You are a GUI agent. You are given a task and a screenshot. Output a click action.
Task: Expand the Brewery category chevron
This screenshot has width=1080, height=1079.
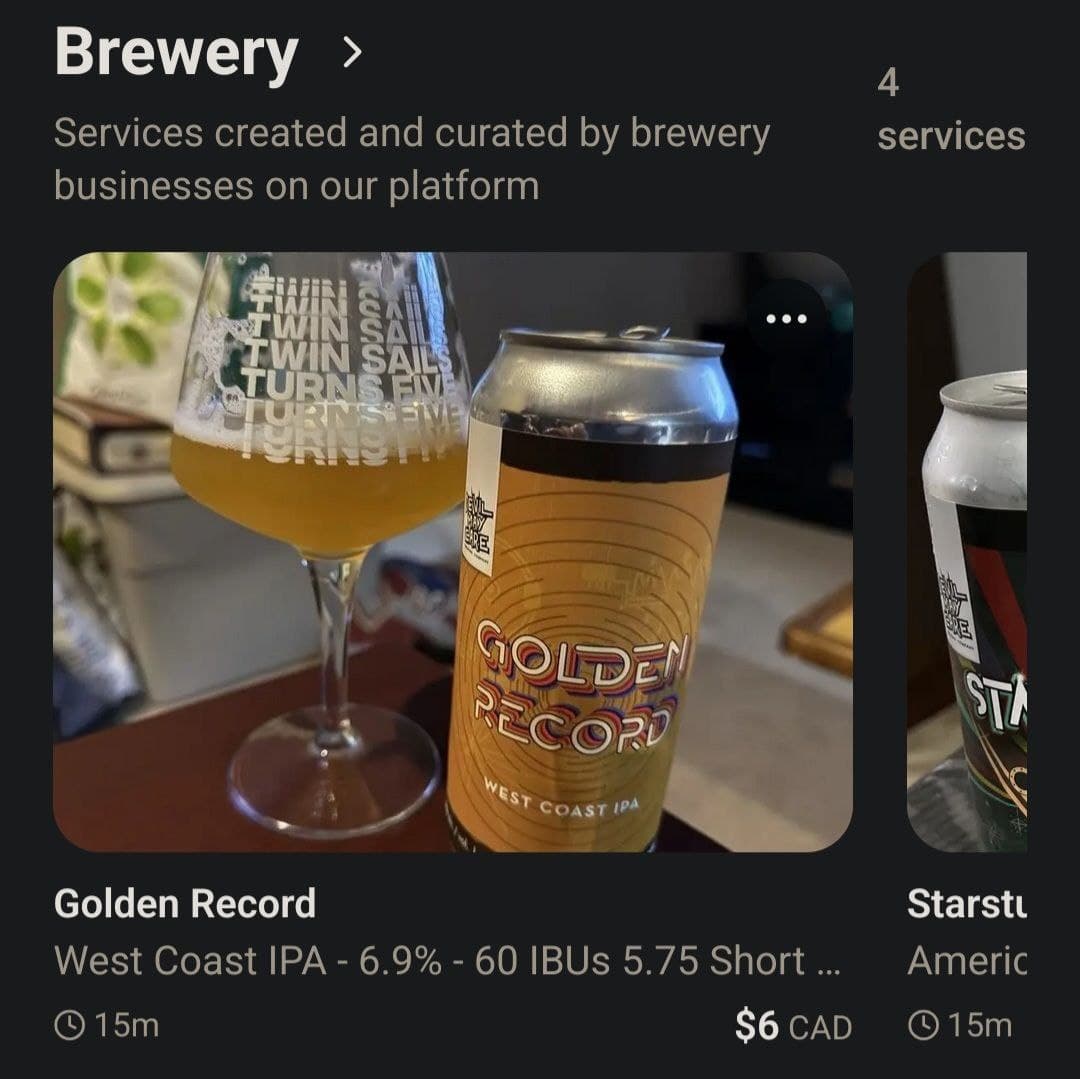[350, 54]
